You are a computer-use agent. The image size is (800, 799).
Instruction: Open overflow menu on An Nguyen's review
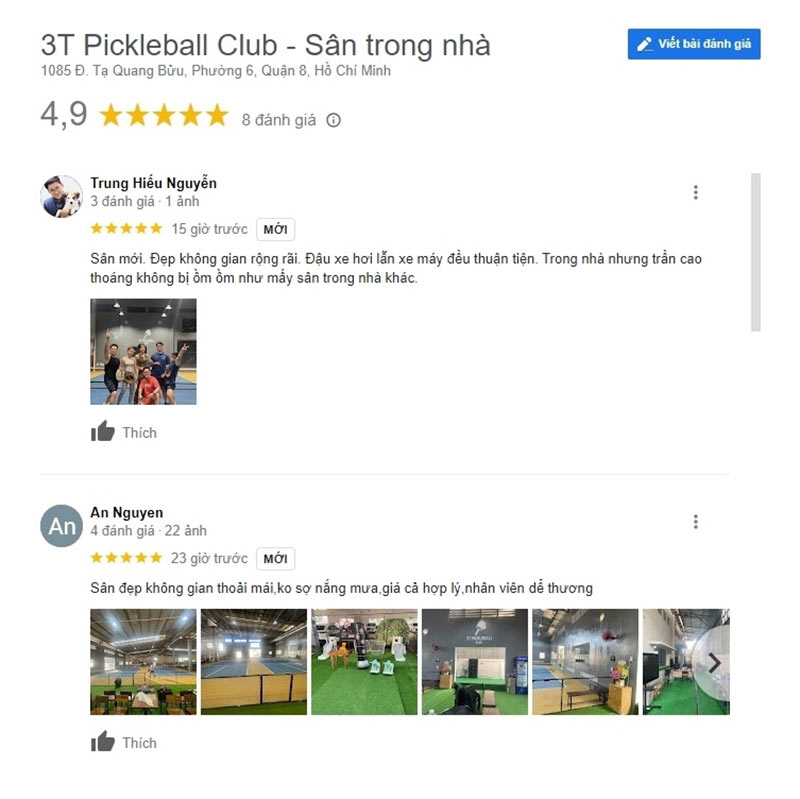tap(696, 521)
